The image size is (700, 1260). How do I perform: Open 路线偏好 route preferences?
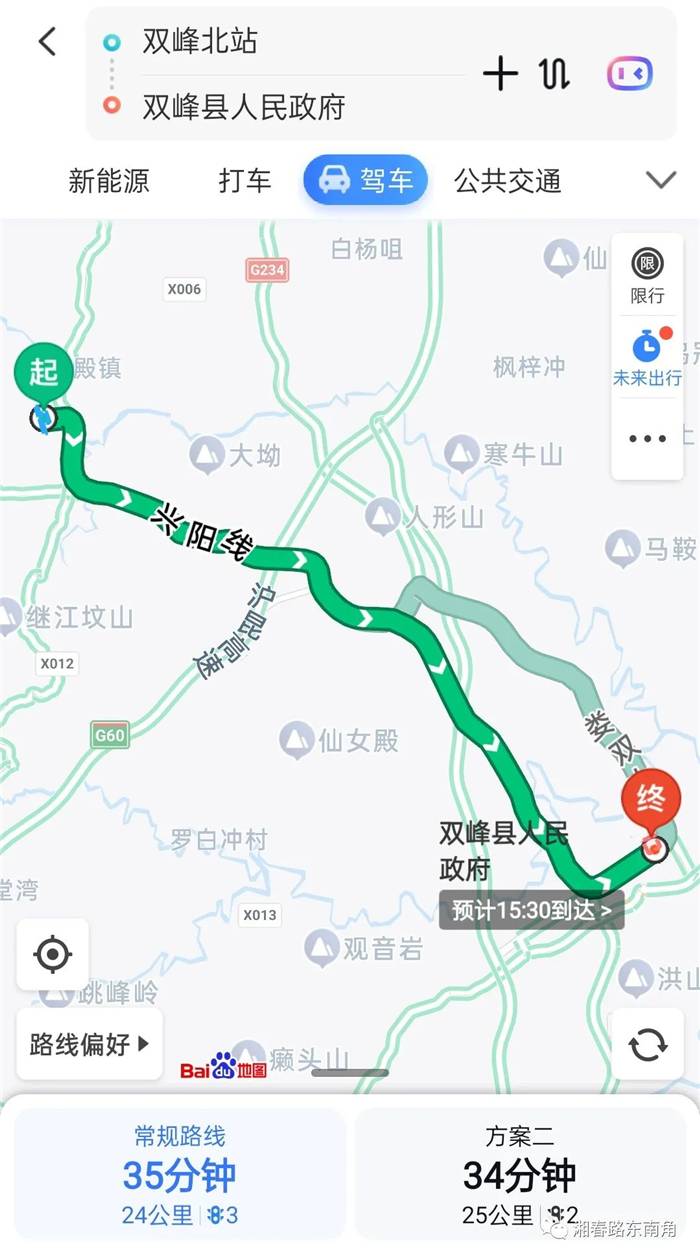[x=89, y=1044]
